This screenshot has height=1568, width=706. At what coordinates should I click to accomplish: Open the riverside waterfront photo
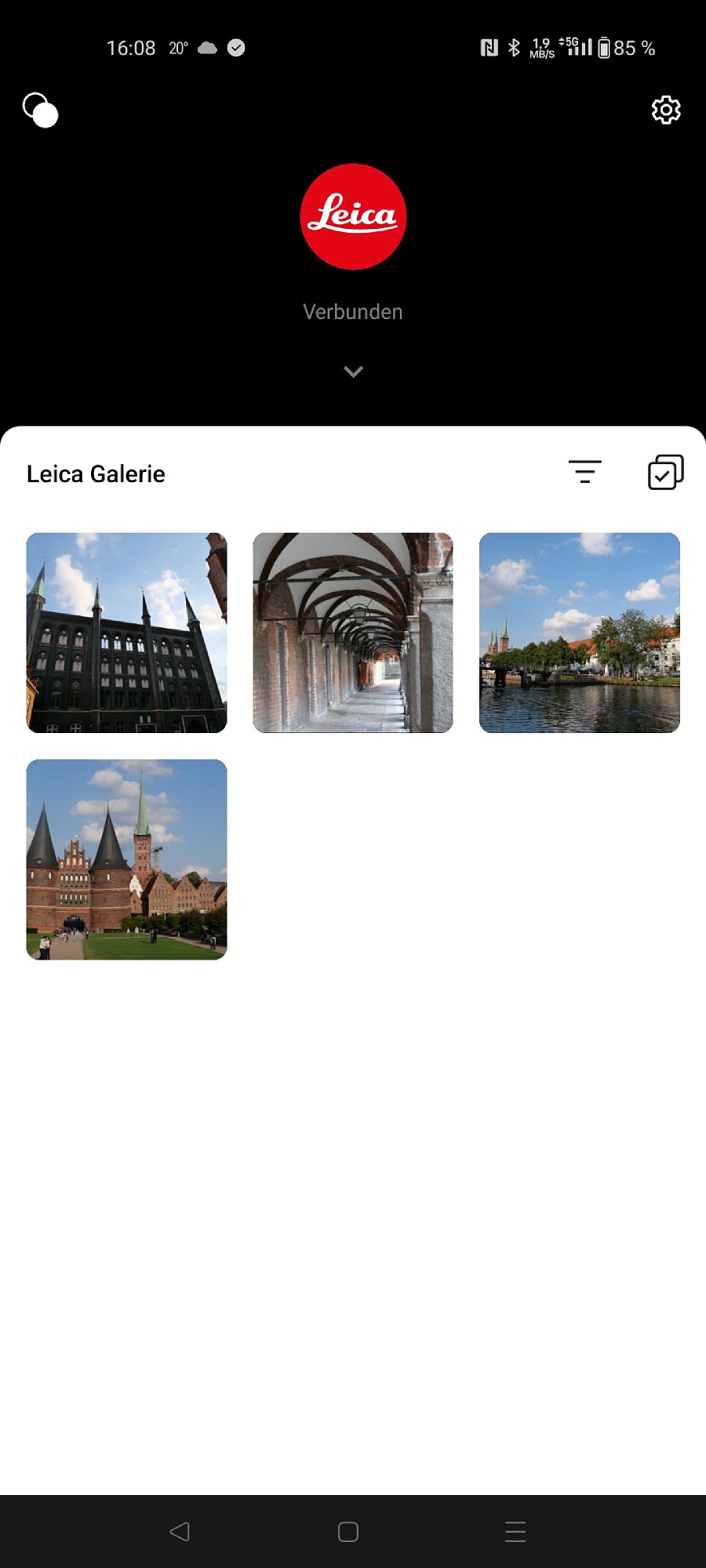579,633
